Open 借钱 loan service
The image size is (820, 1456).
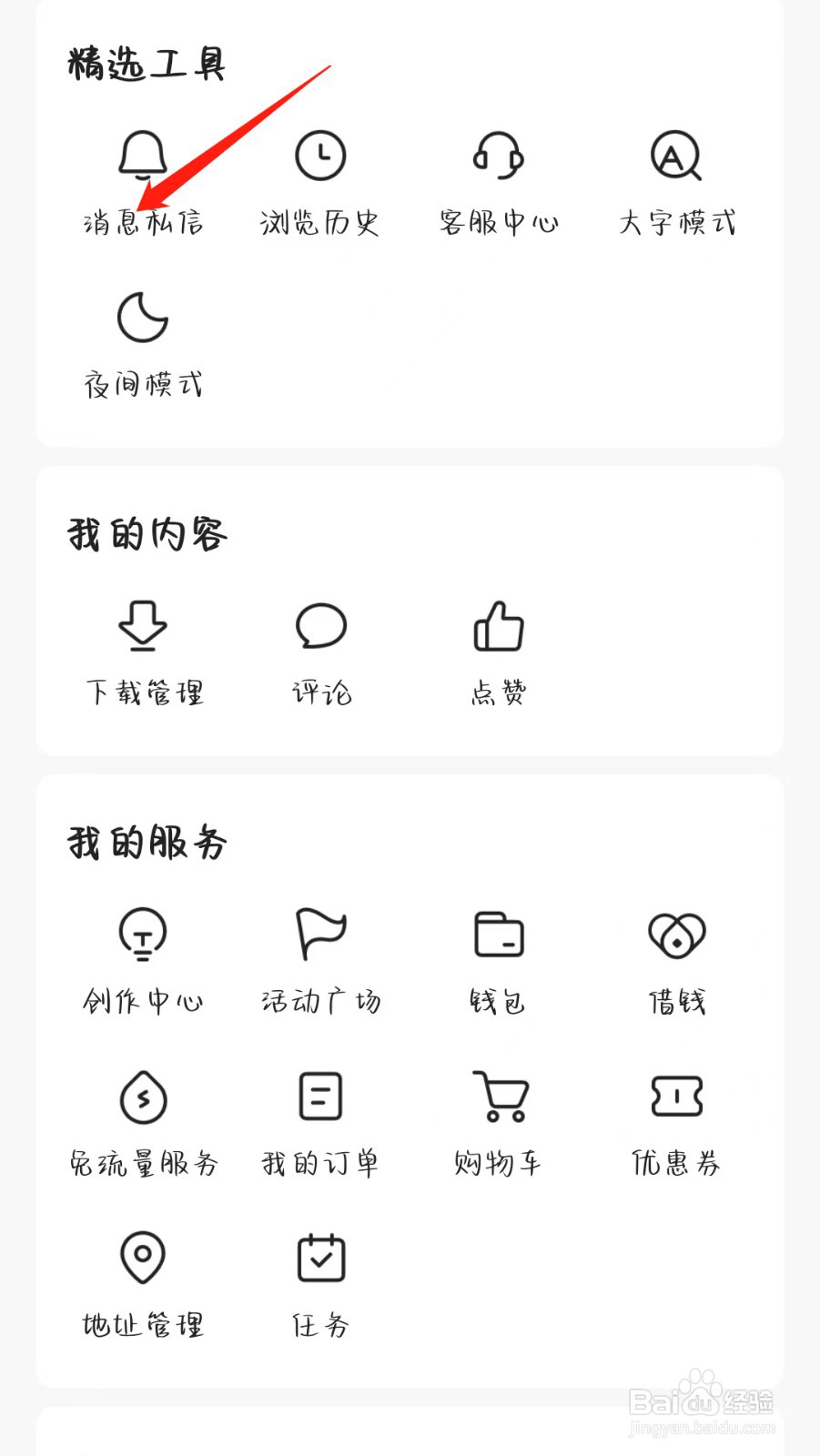677,961
